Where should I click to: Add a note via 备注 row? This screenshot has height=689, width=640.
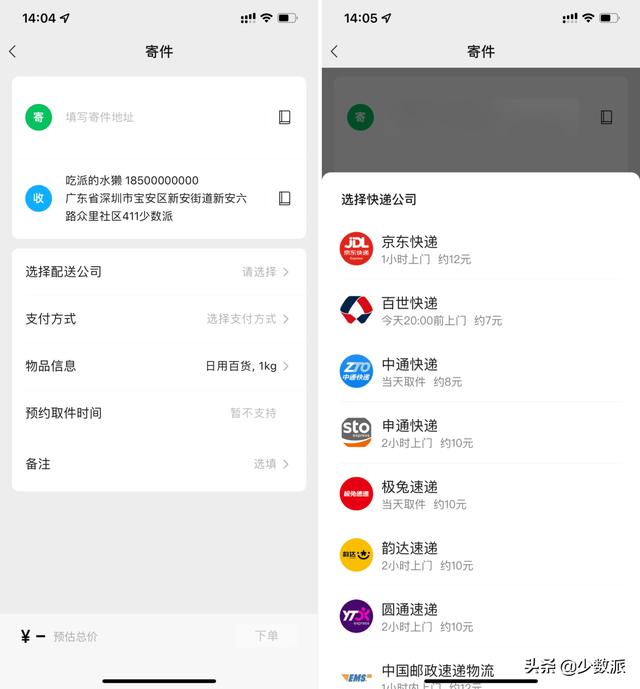(x=158, y=464)
